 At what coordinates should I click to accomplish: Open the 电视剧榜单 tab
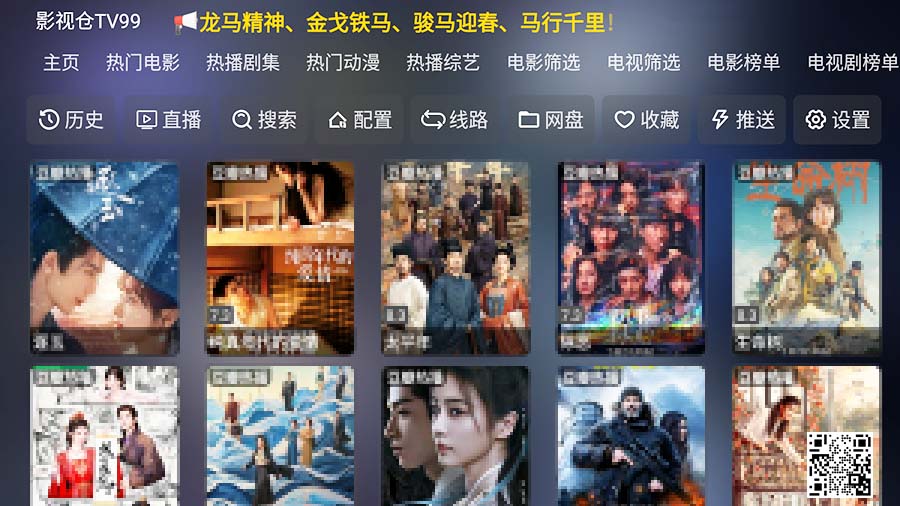[x=852, y=62]
